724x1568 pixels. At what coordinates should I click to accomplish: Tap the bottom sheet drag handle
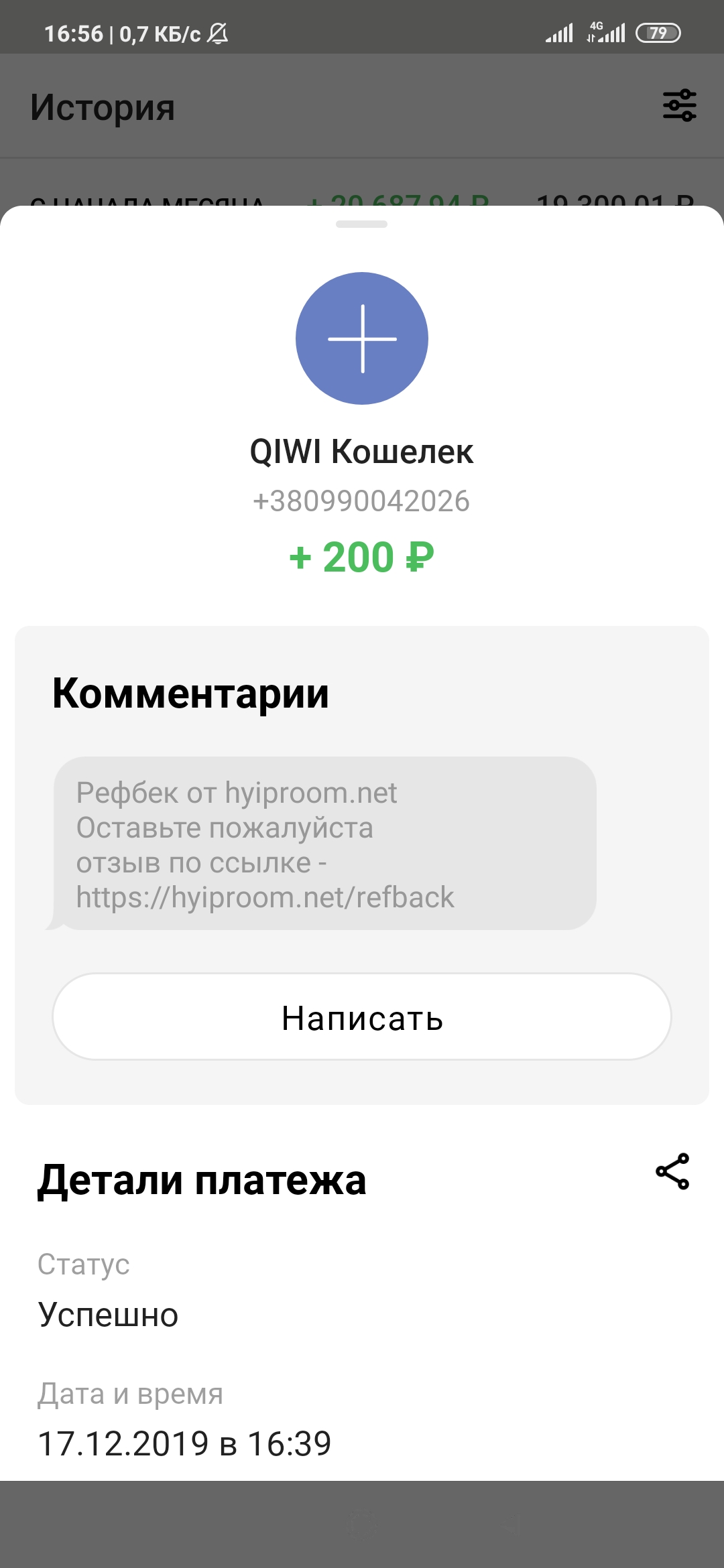(362, 224)
